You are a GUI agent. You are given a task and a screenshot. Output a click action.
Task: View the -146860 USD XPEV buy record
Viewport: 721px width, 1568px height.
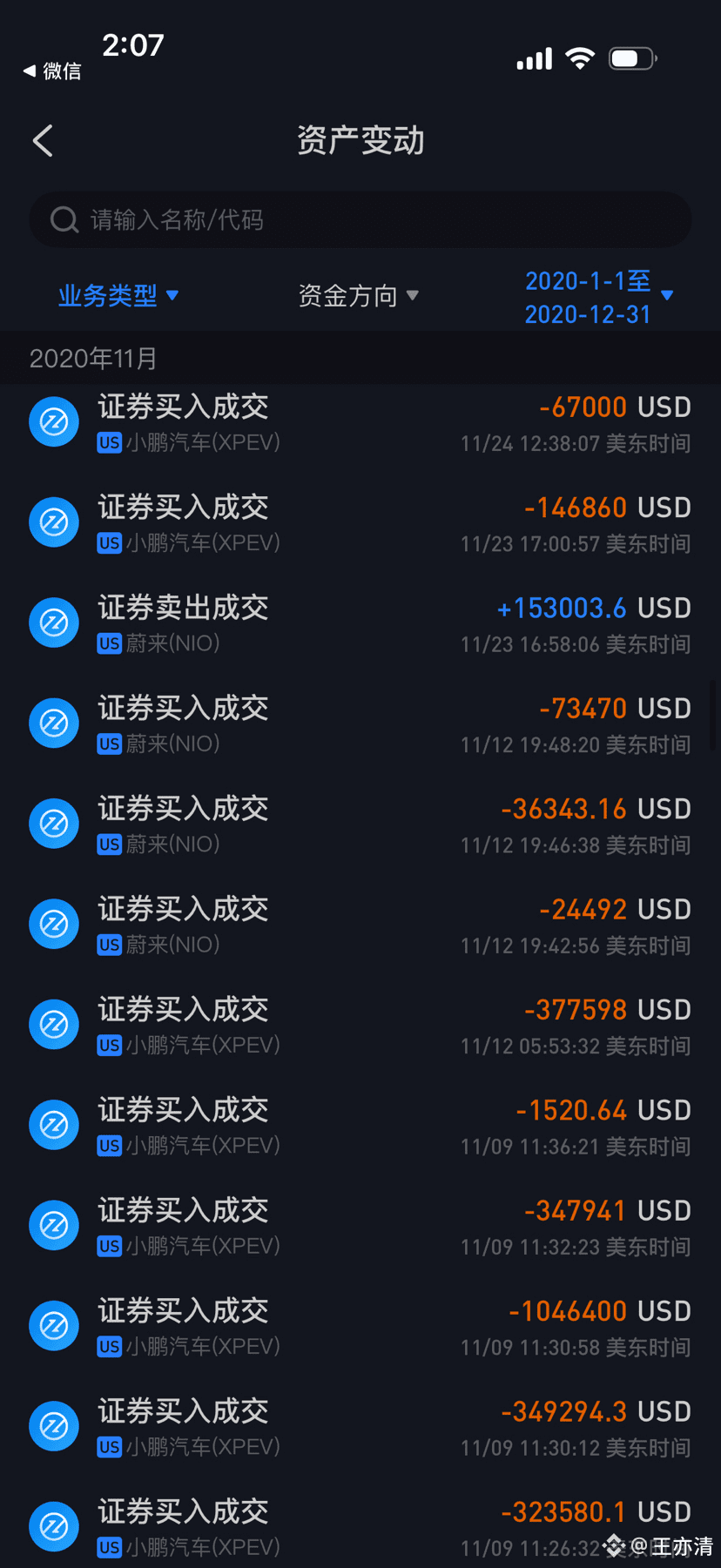(360, 523)
